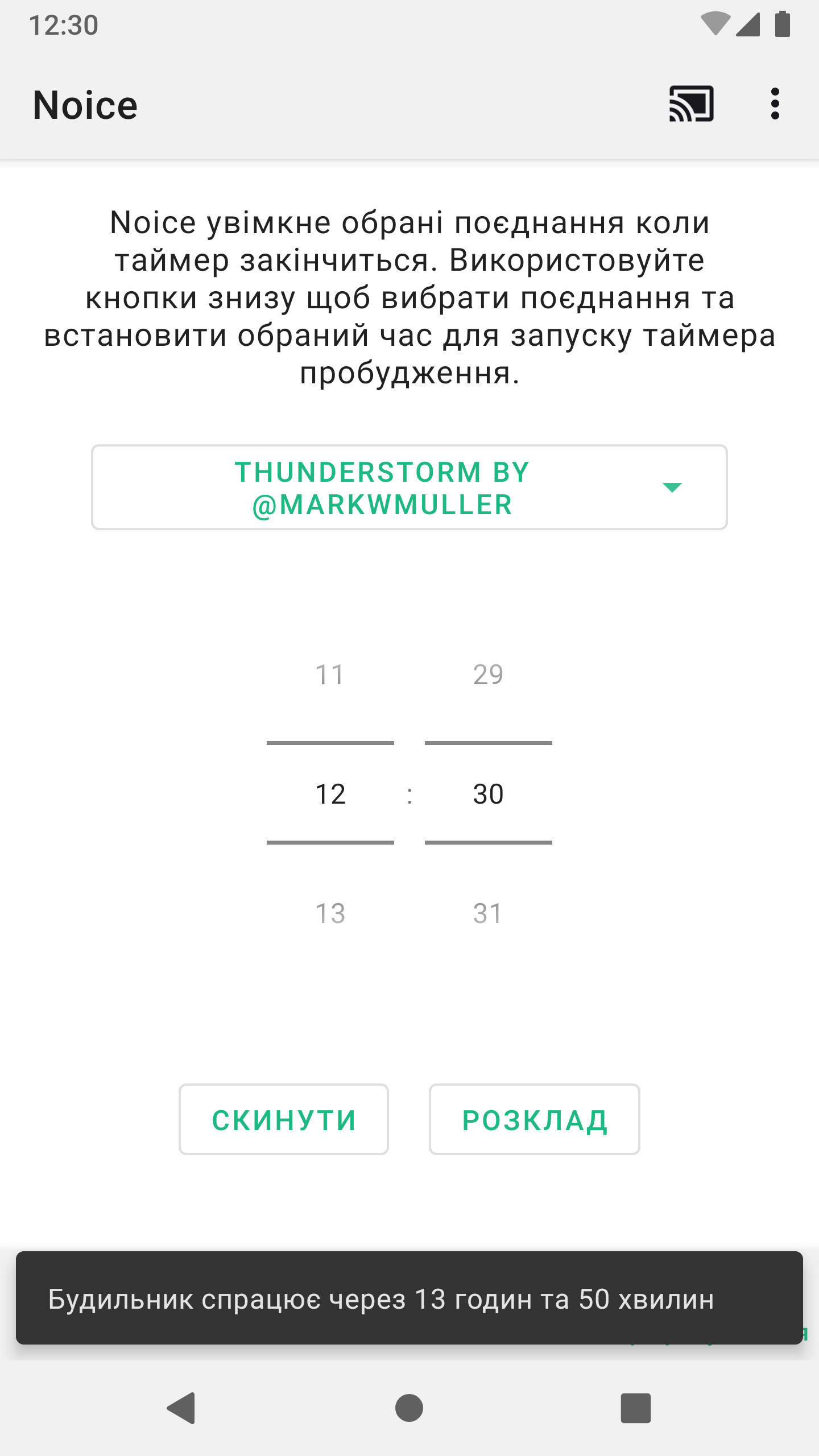
Task: Go to the home screen
Action: [x=409, y=1408]
